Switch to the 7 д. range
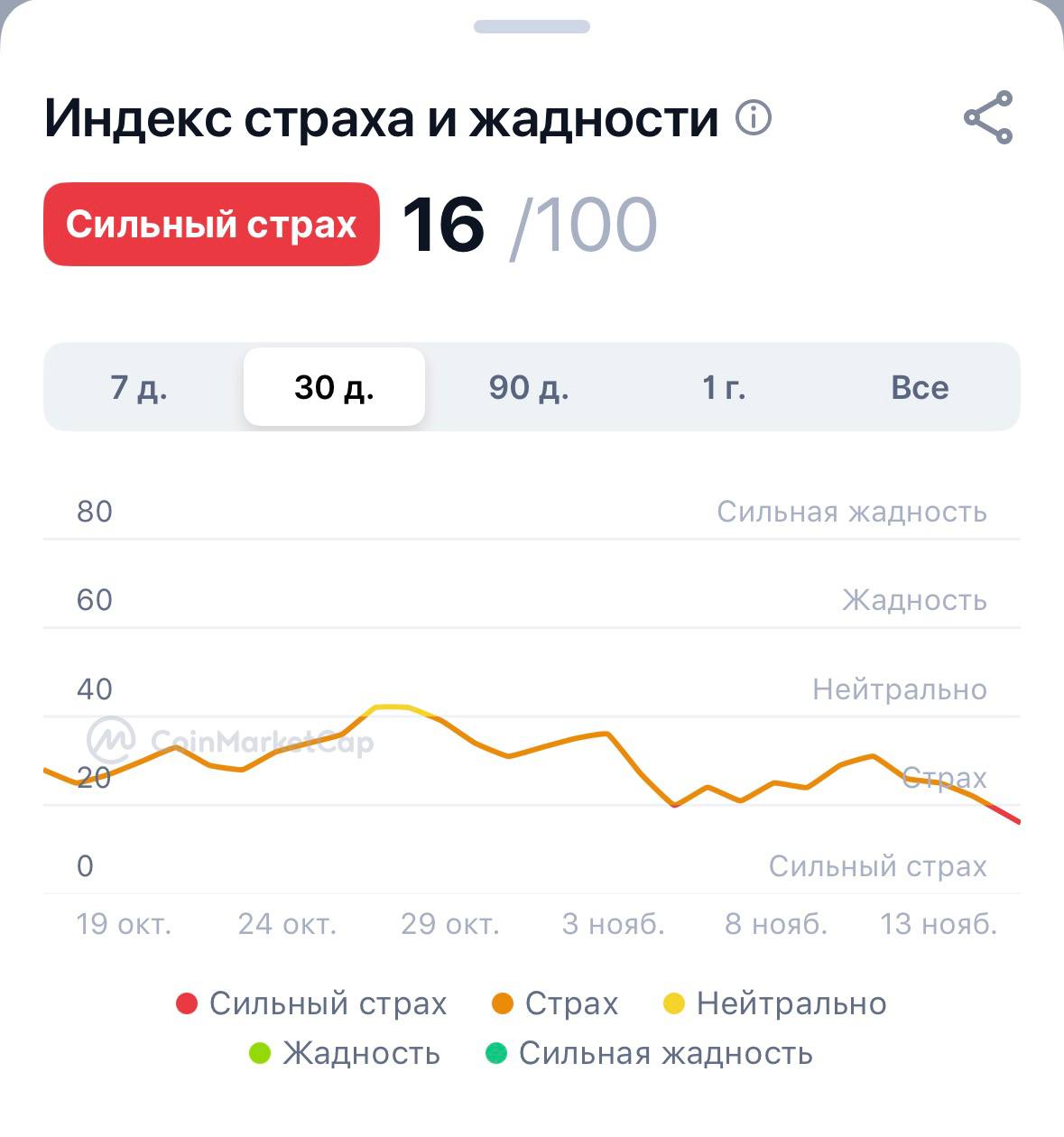The height and width of the screenshot is (1137, 1064). point(139,387)
